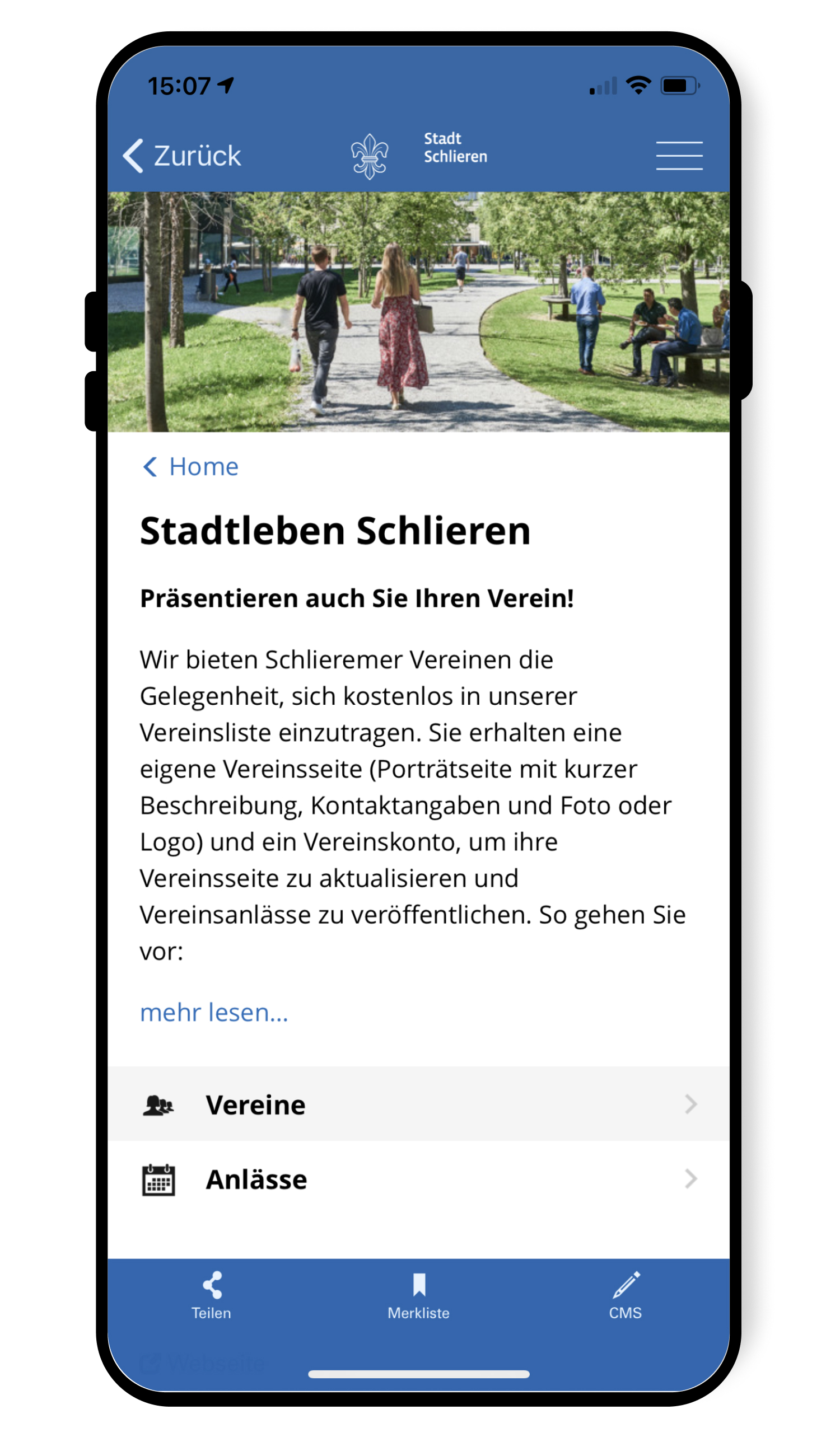Expand the text with mehr lesen

click(x=214, y=1012)
